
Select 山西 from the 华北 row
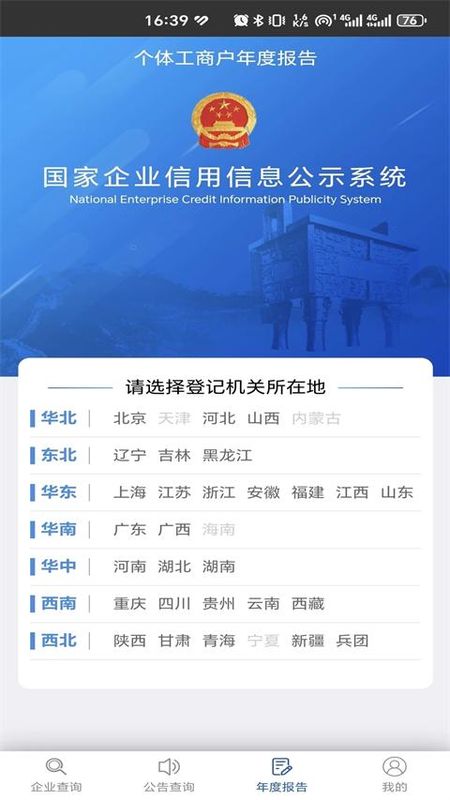(x=263, y=418)
